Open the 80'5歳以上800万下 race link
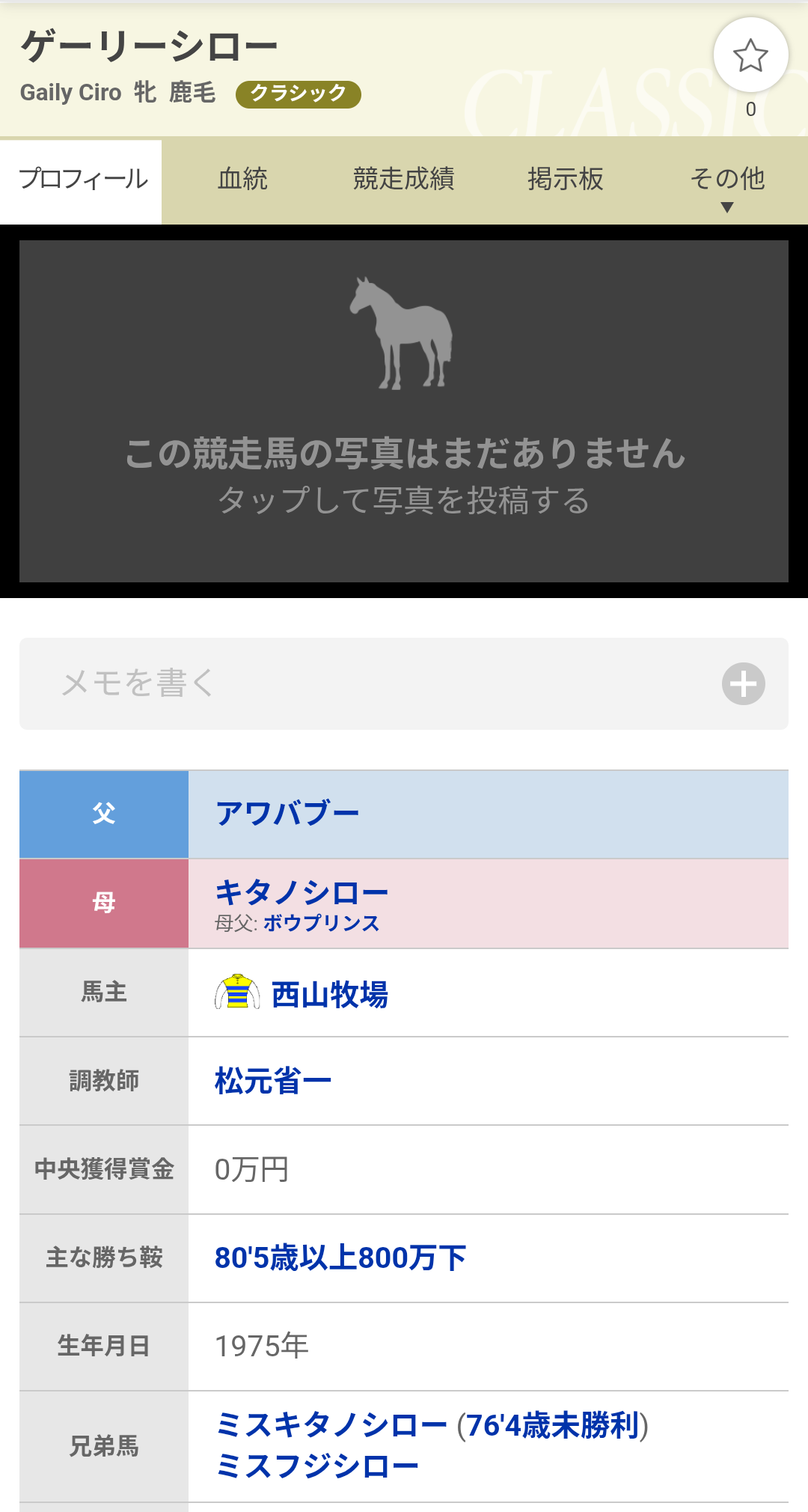Screen dimensions: 808x1512 [340, 1258]
